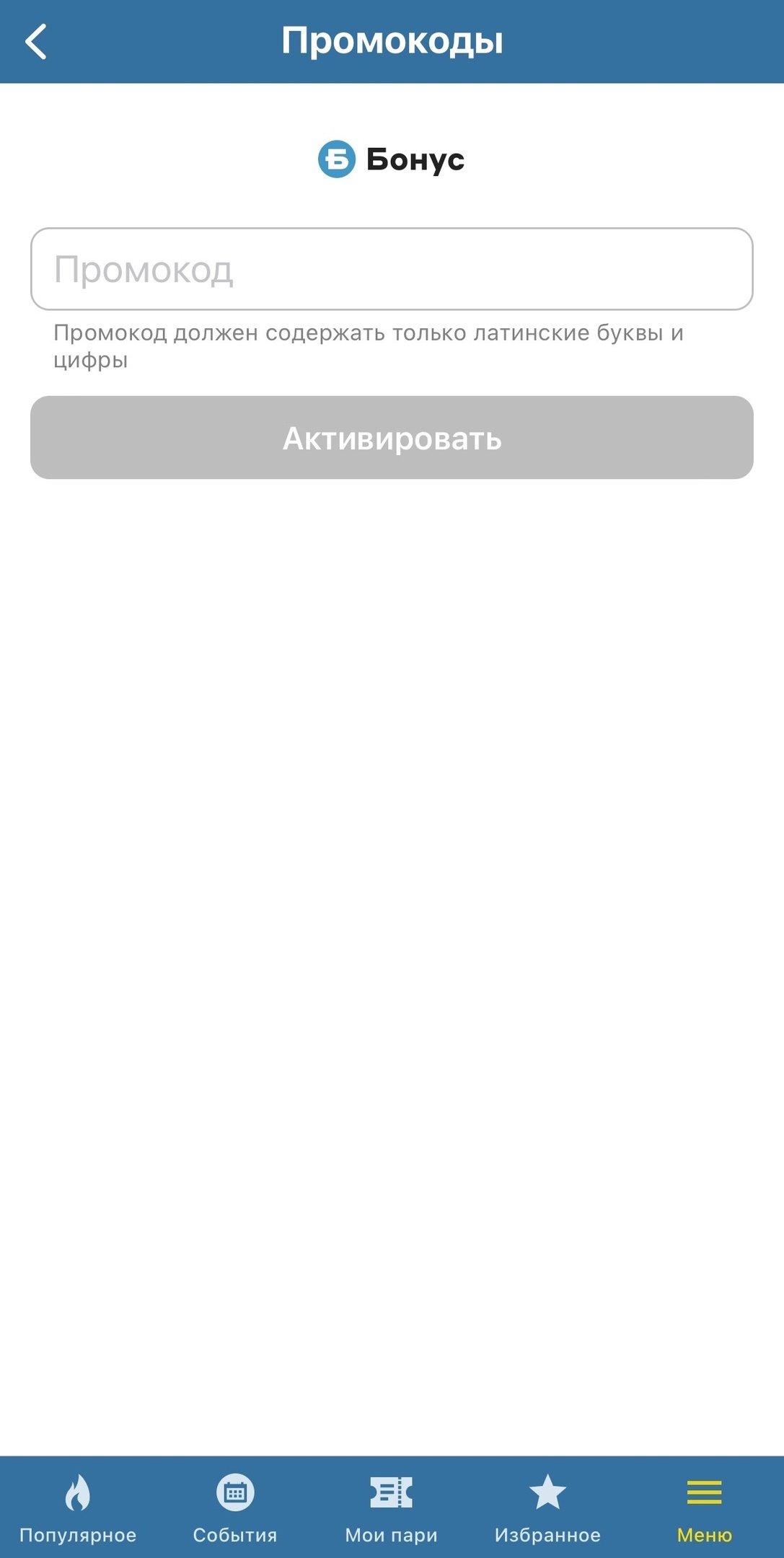Open the Меню tab
The height and width of the screenshot is (1558, 784).
[705, 1507]
